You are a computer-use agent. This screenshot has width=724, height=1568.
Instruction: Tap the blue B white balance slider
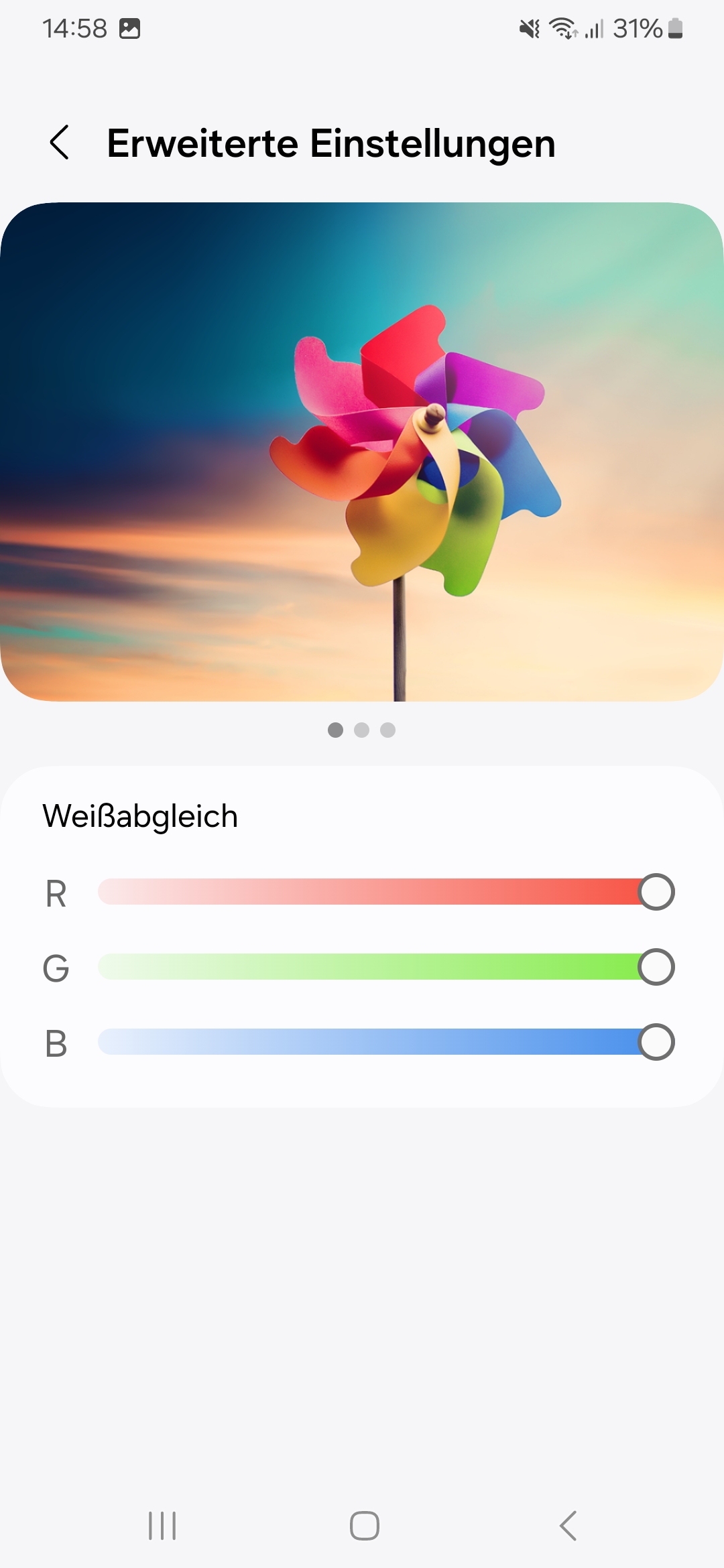(386, 1042)
